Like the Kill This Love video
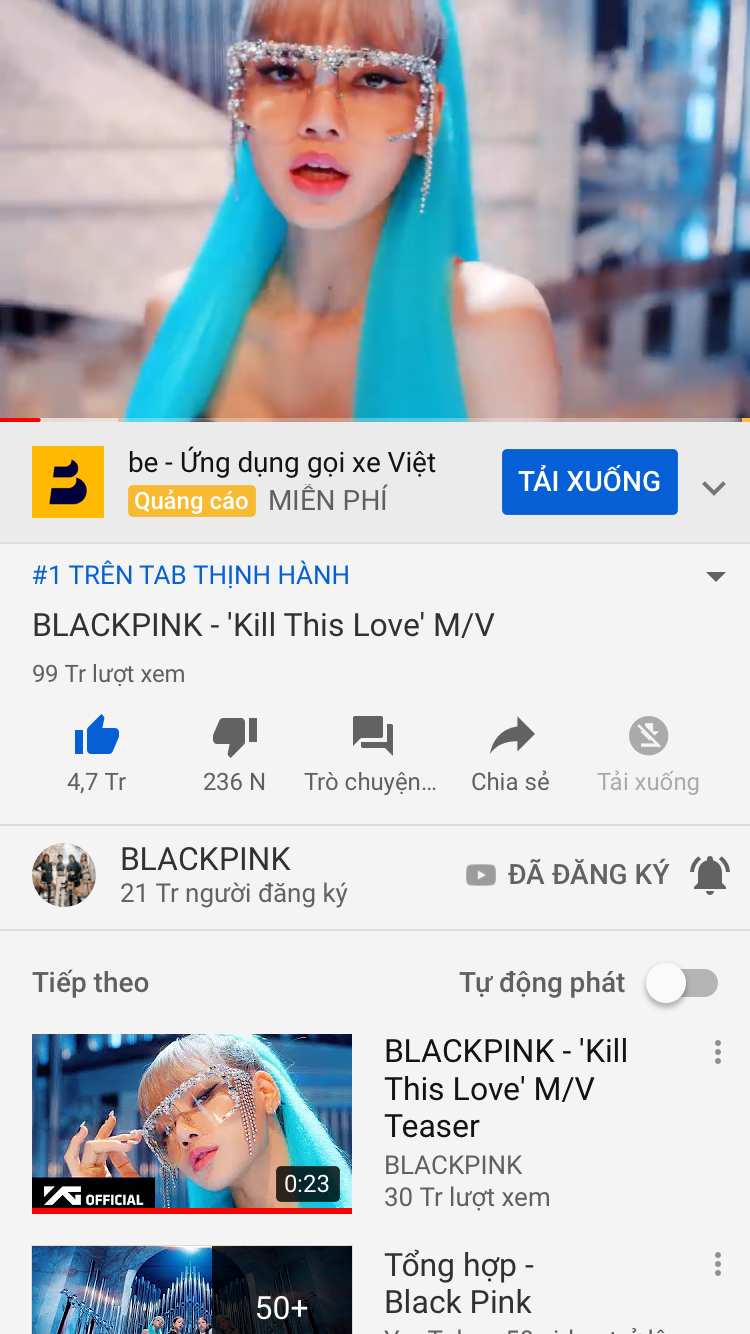This screenshot has height=1334, width=750. [x=97, y=754]
